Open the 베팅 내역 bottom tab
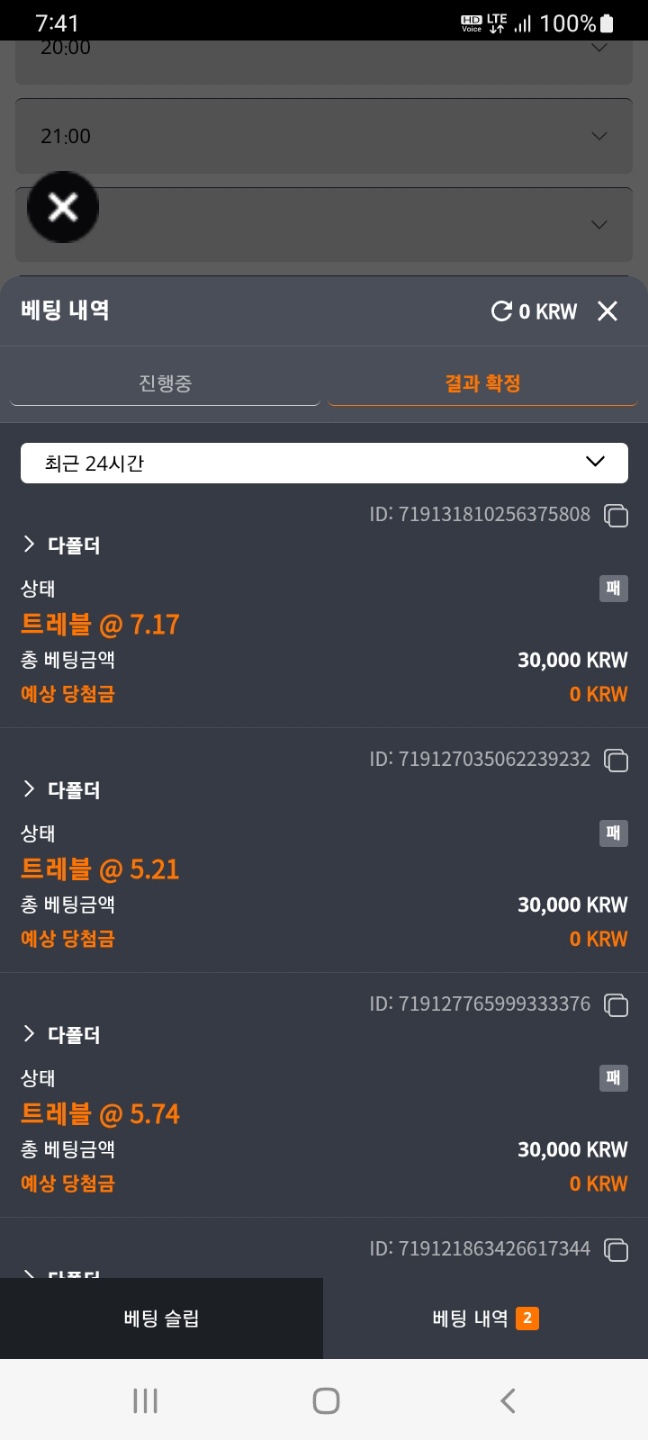The image size is (648, 1440). click(485, 1318)
